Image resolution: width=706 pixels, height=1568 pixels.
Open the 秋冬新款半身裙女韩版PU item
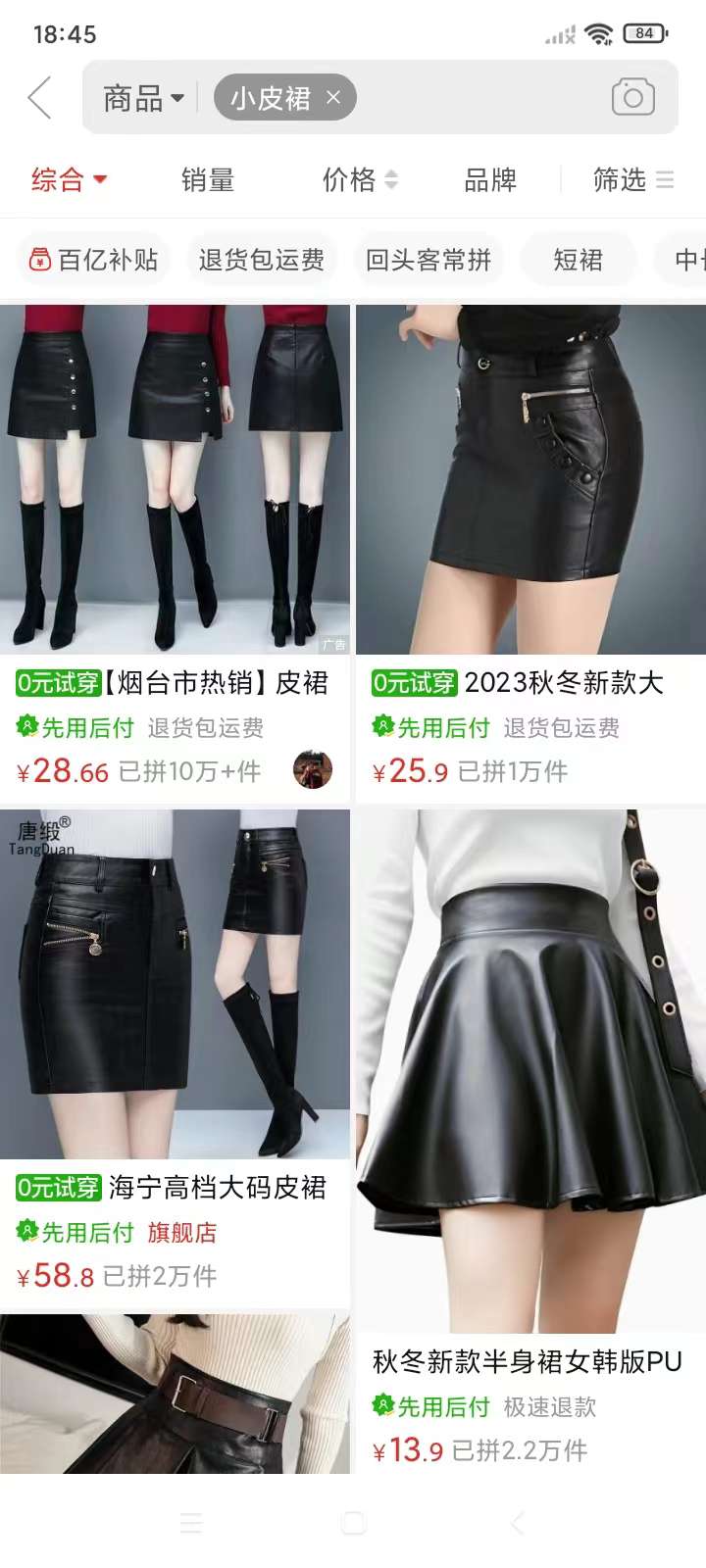click(530, 1073)
